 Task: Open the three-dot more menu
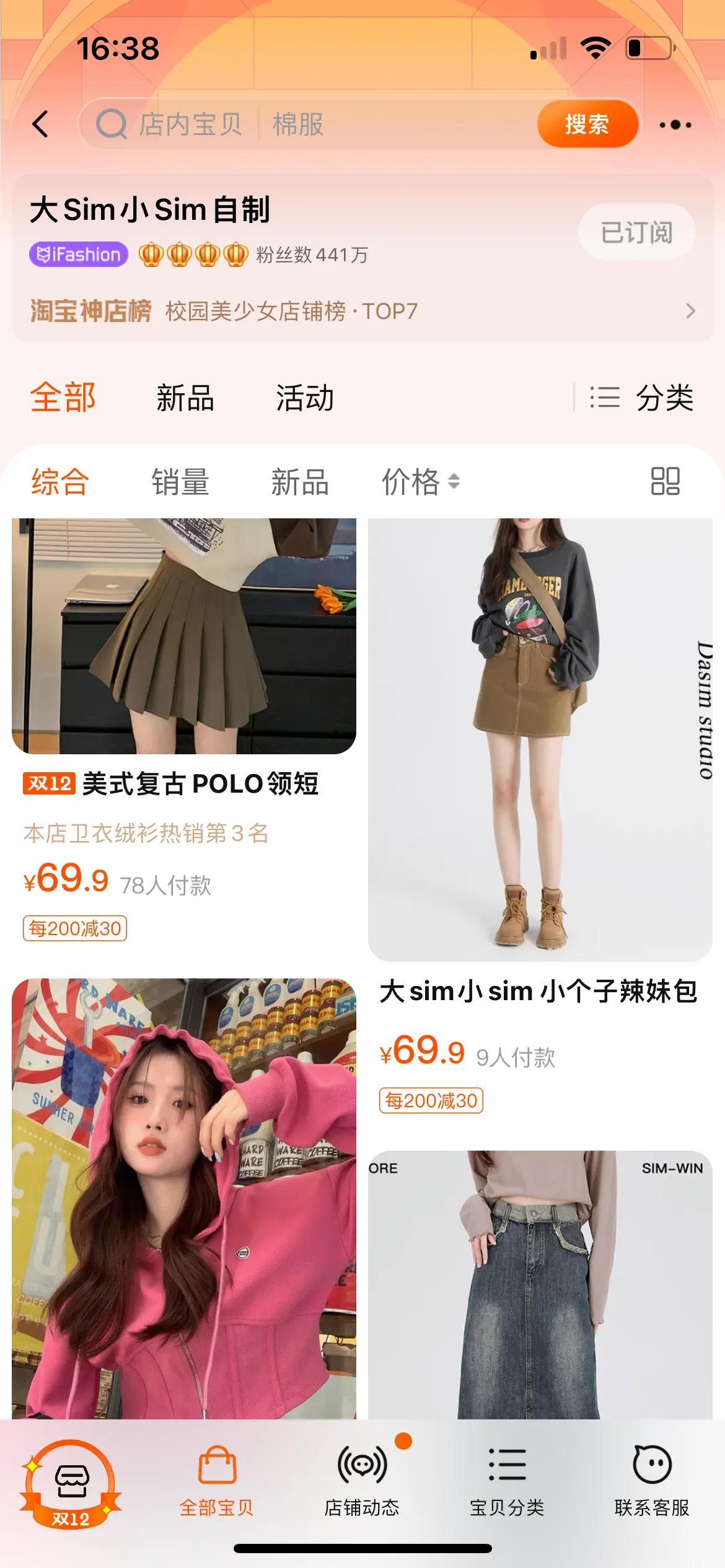675,124
